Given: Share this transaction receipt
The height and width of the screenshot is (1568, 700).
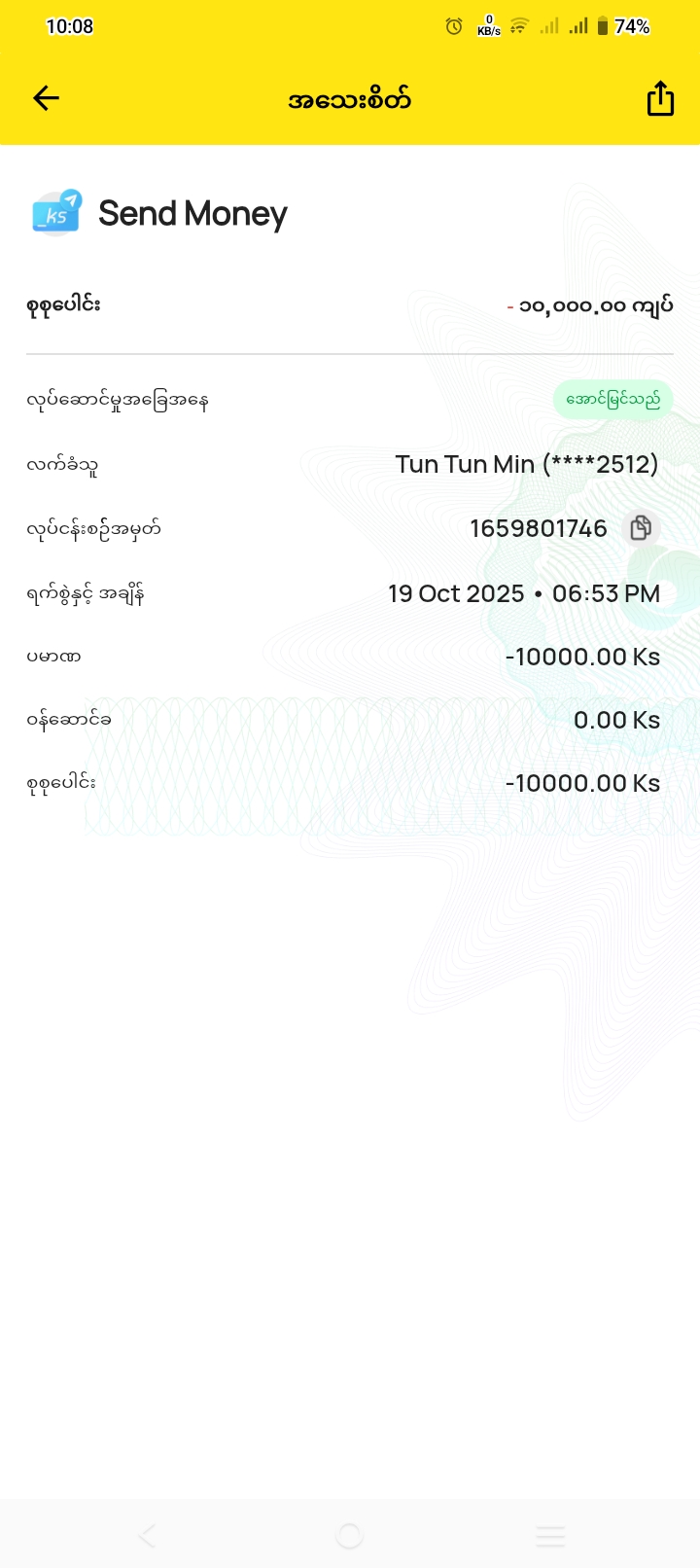Looking at the screenshot, I should [660, 99].
